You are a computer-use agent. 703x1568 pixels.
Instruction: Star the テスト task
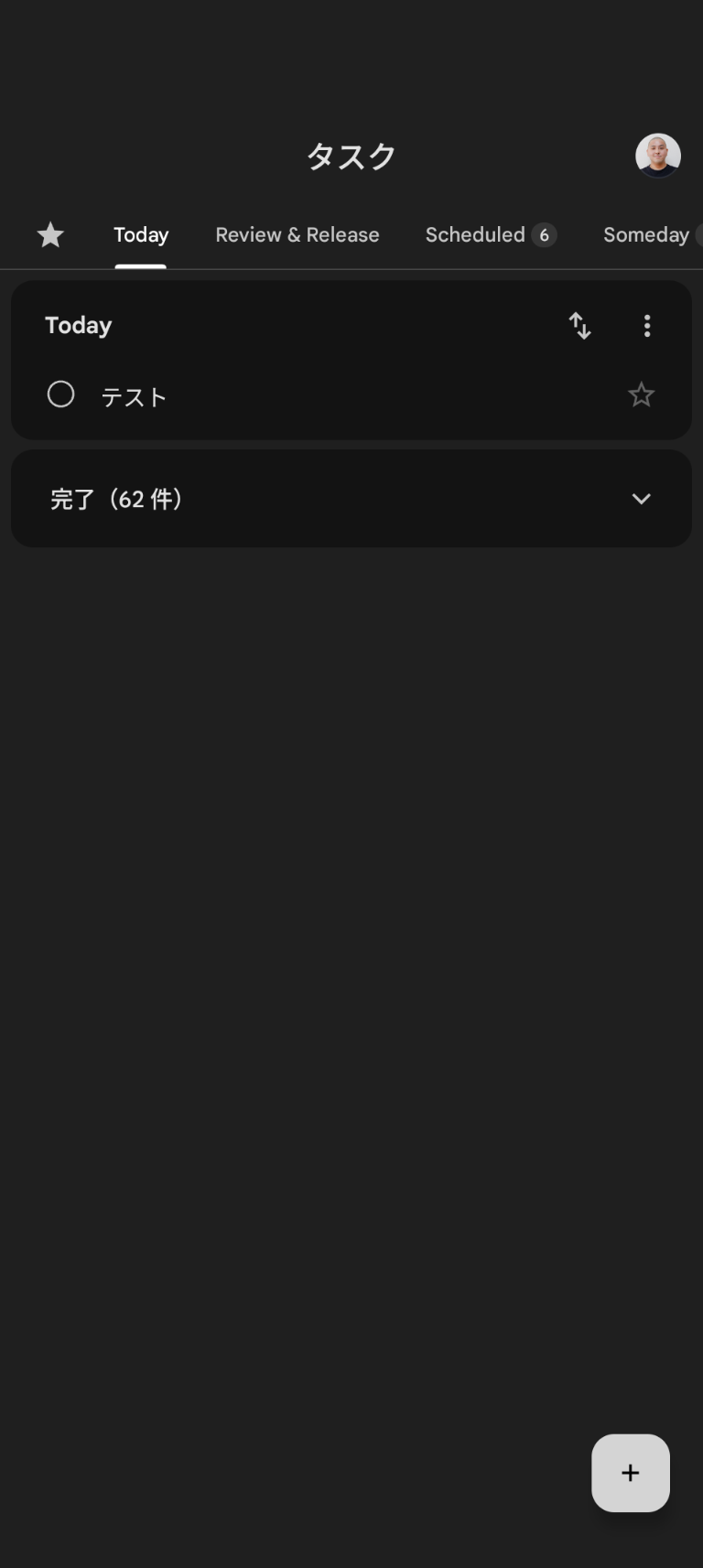click(x=642, y=395)
